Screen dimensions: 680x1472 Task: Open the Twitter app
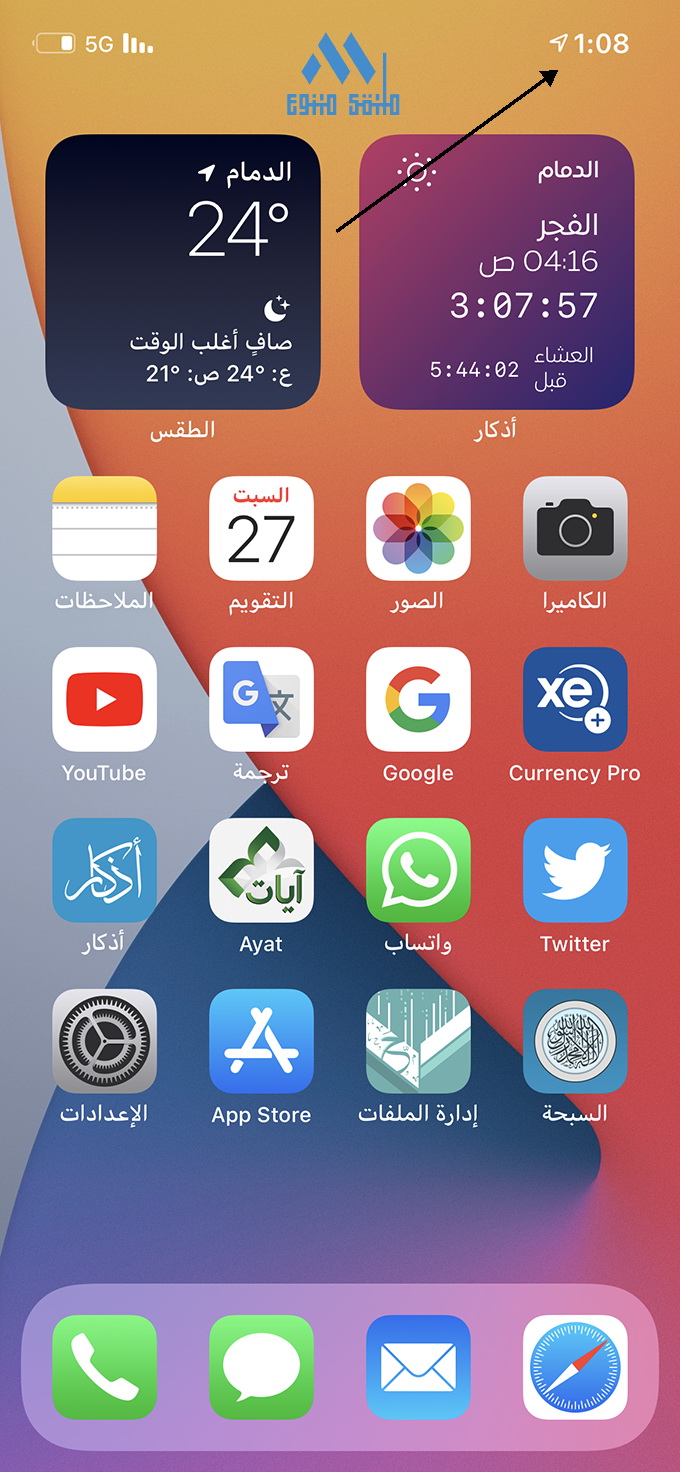(575, 870)
